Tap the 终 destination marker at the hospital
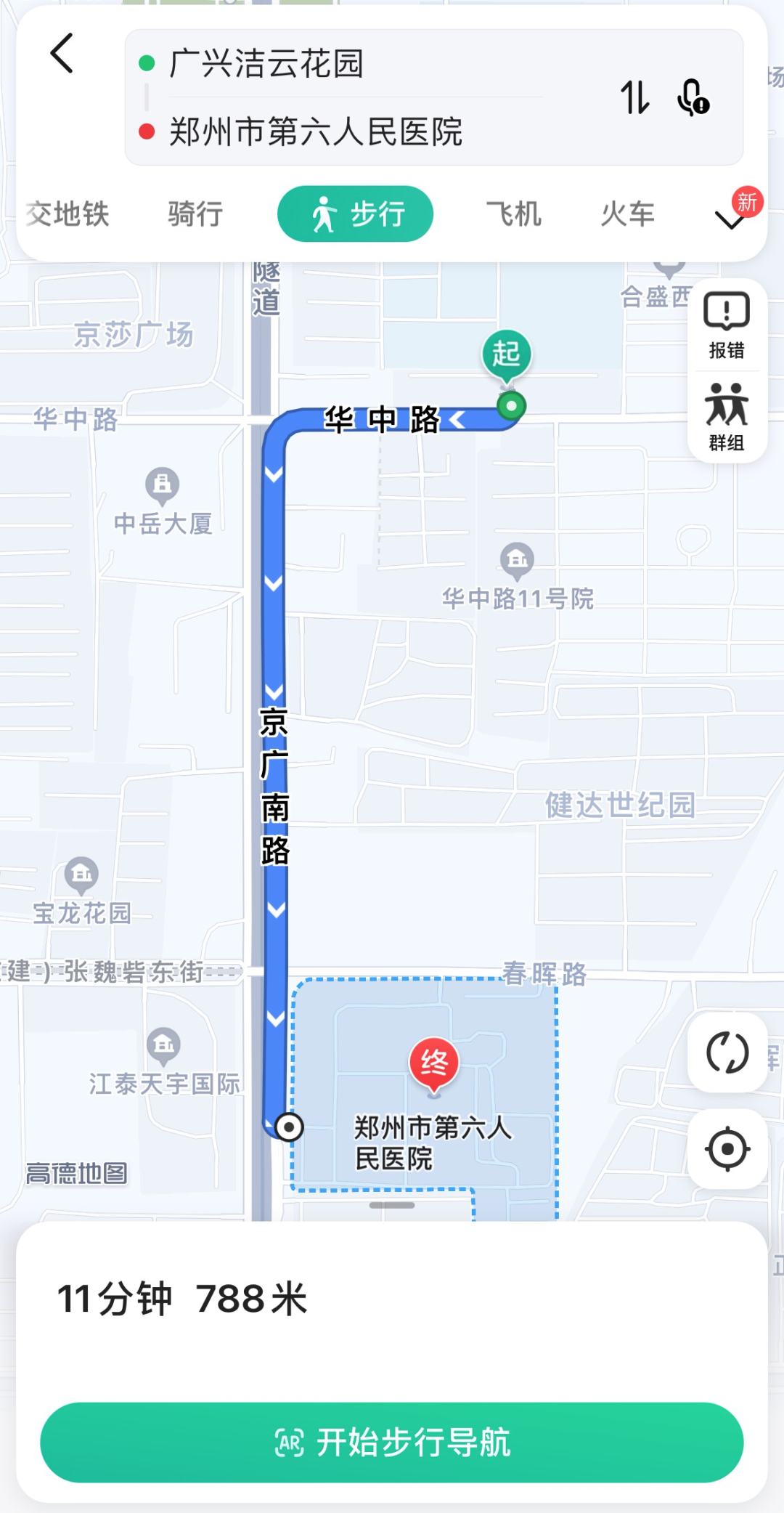The width and height of the screenshot is (784, 1513). click(x=433, y=1062)
